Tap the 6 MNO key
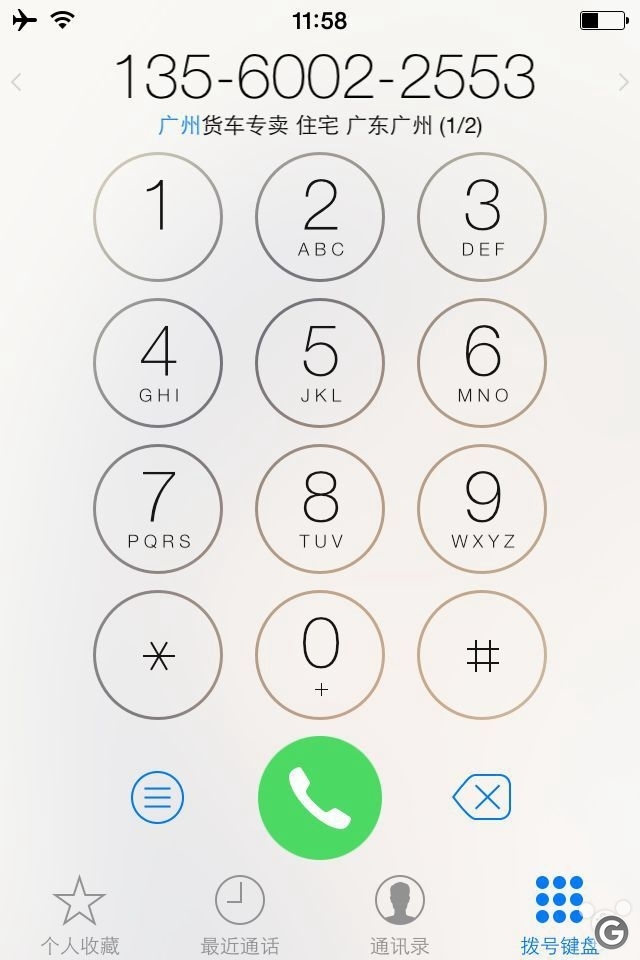 click(482, 362)
